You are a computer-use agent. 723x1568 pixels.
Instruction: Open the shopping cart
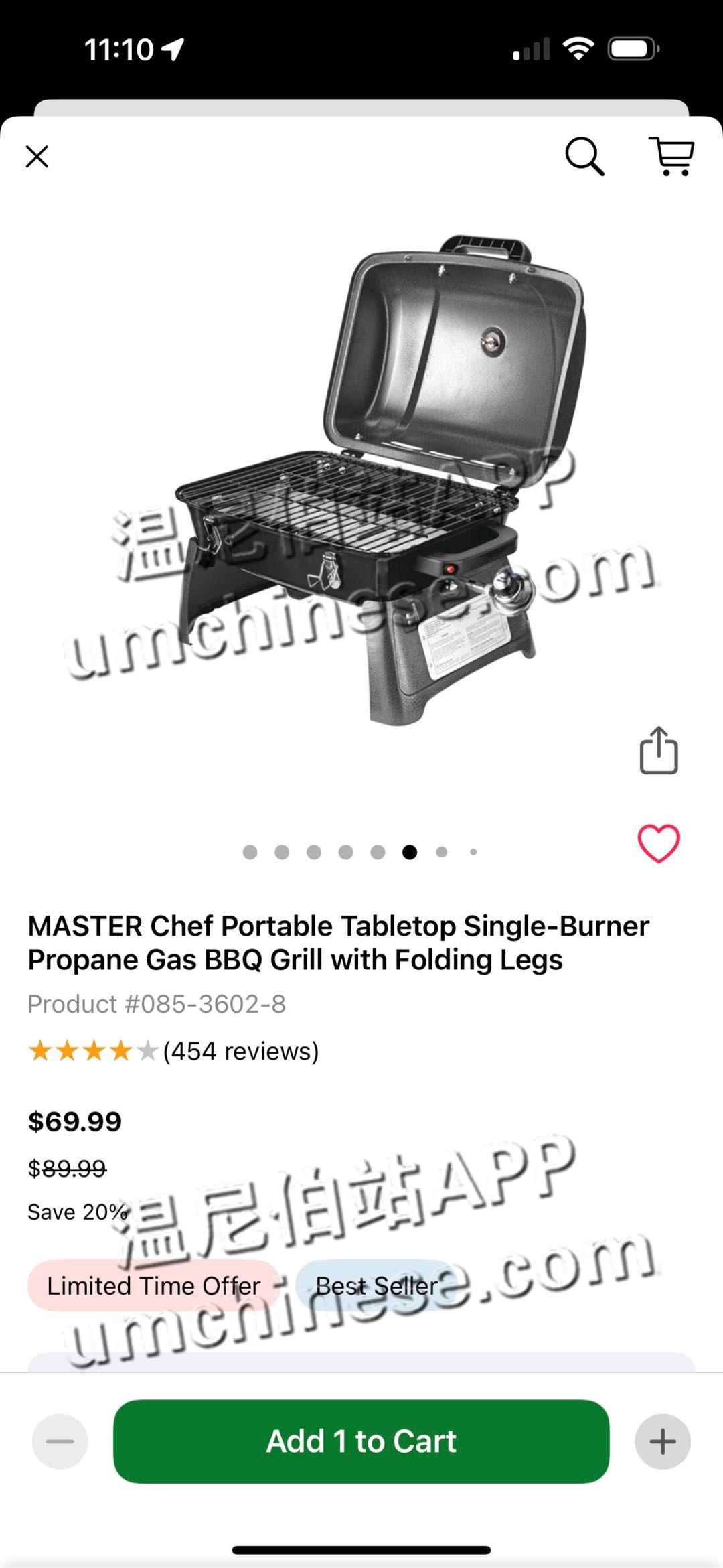[x=671, y=157]
